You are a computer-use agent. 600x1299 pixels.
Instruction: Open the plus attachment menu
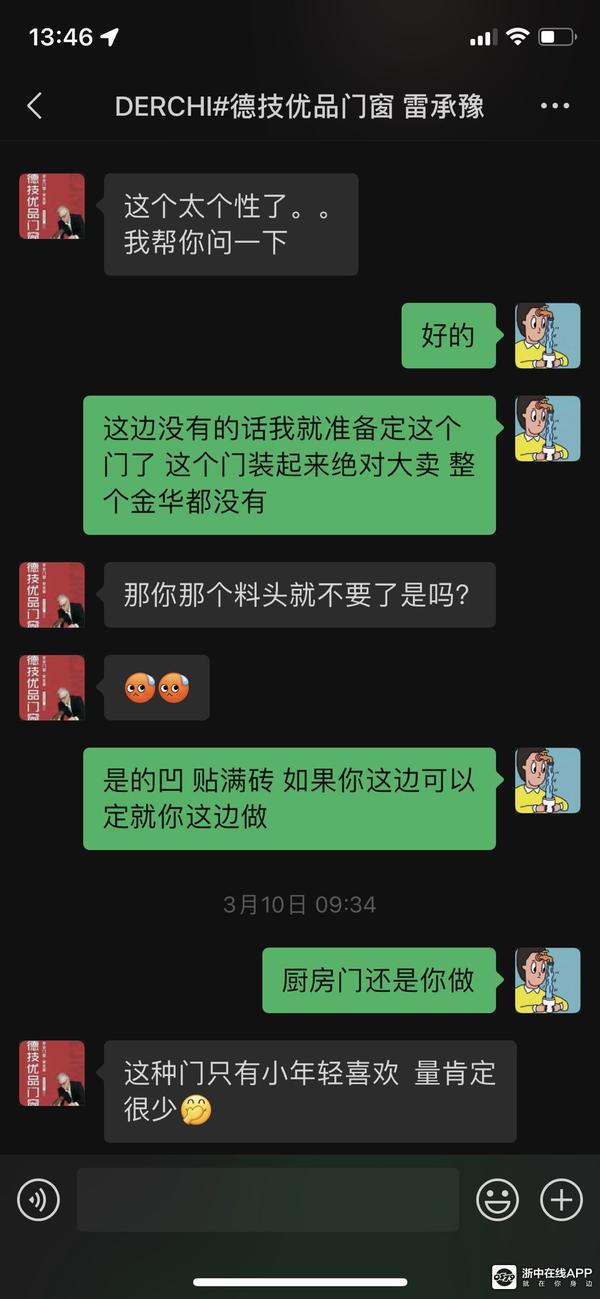(x=561, y=1199)
